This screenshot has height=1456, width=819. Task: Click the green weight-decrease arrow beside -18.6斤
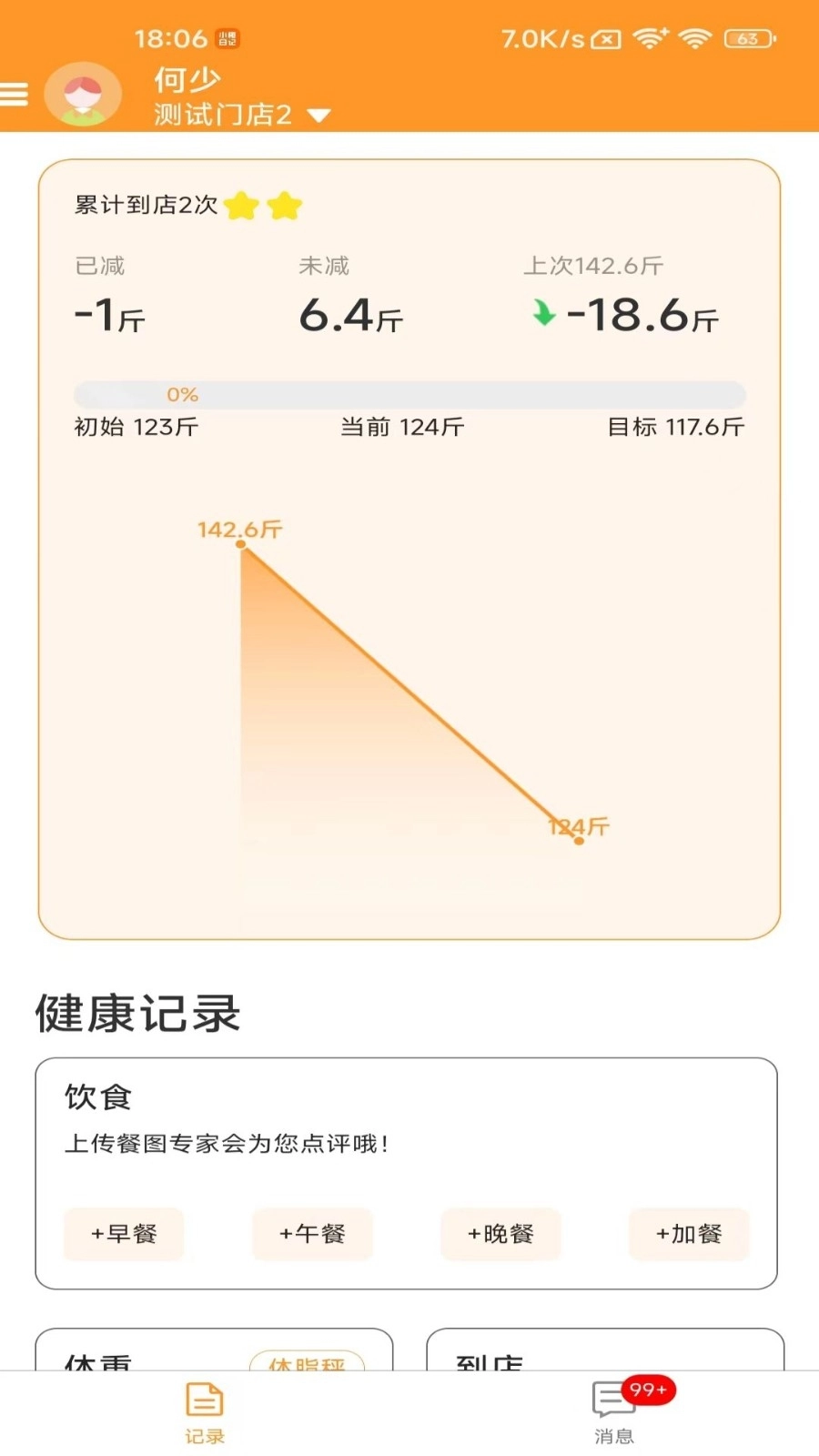point(543,314)
